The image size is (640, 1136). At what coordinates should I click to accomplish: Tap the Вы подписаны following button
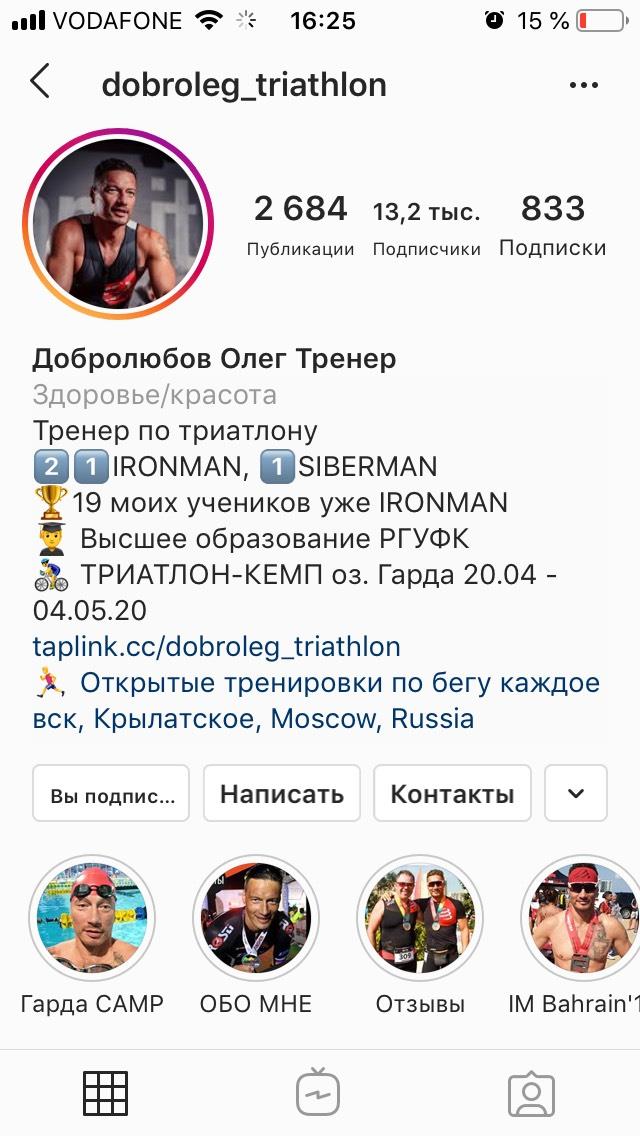coord(111,795)
